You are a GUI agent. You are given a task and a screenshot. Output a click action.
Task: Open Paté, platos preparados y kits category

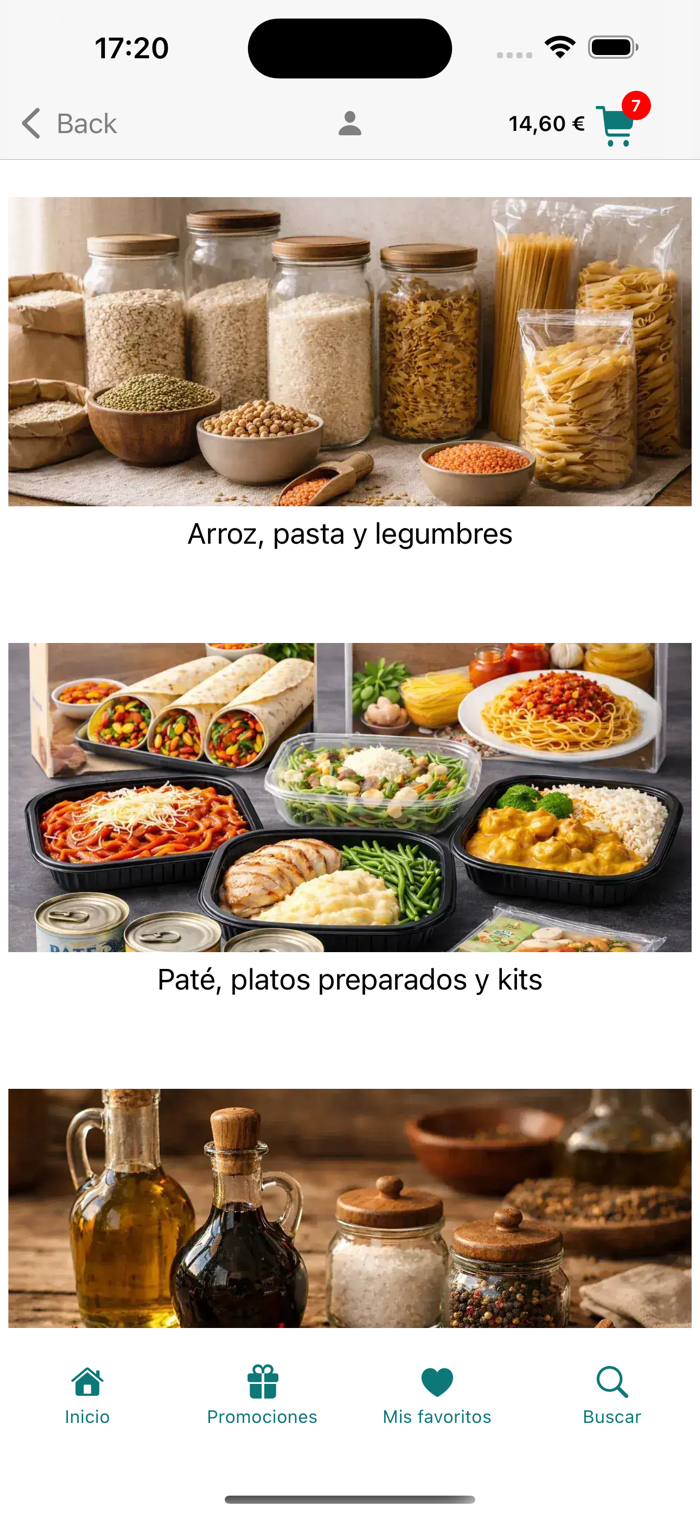(350, 819)
